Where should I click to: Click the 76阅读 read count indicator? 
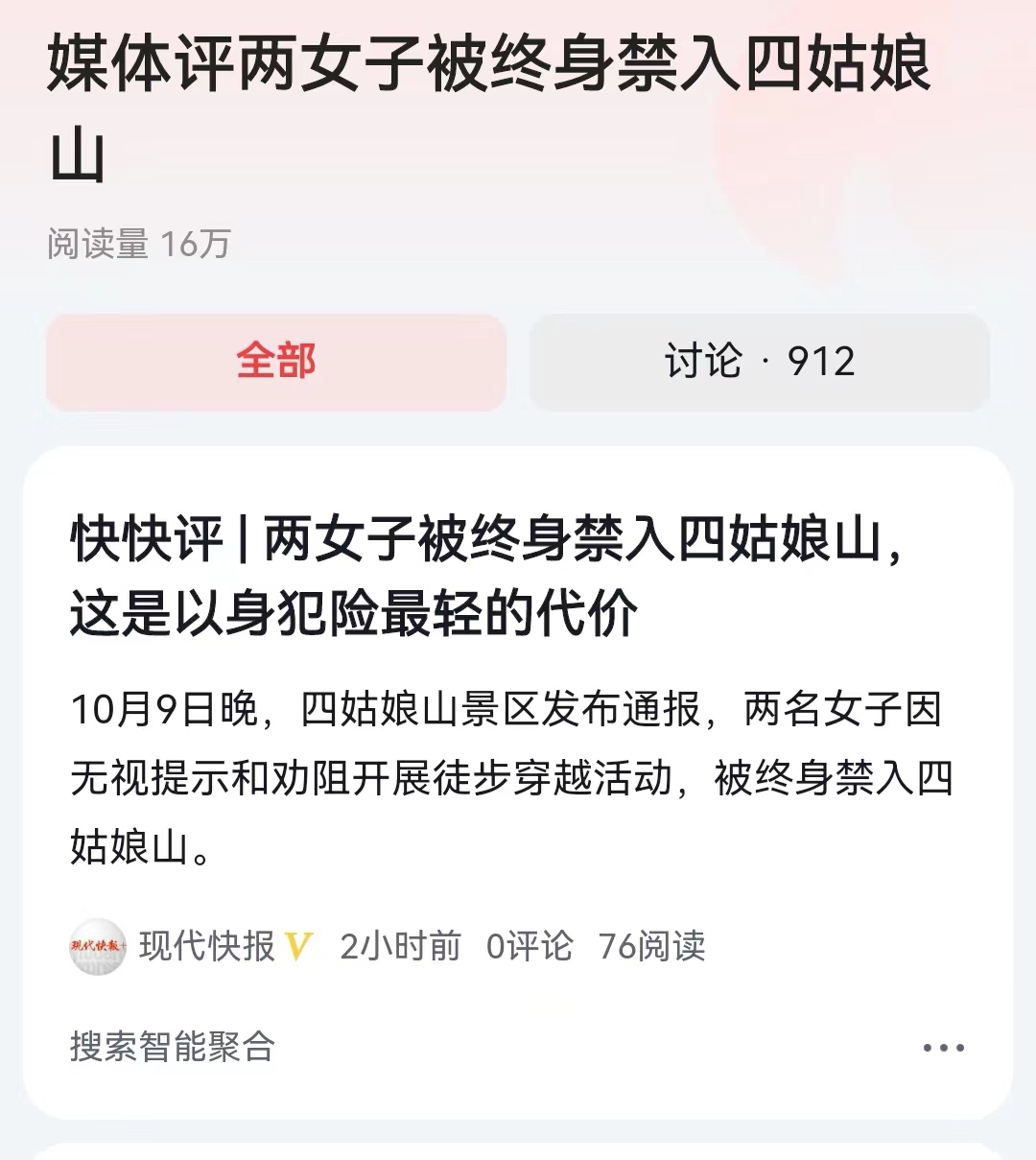click(652, 946)
